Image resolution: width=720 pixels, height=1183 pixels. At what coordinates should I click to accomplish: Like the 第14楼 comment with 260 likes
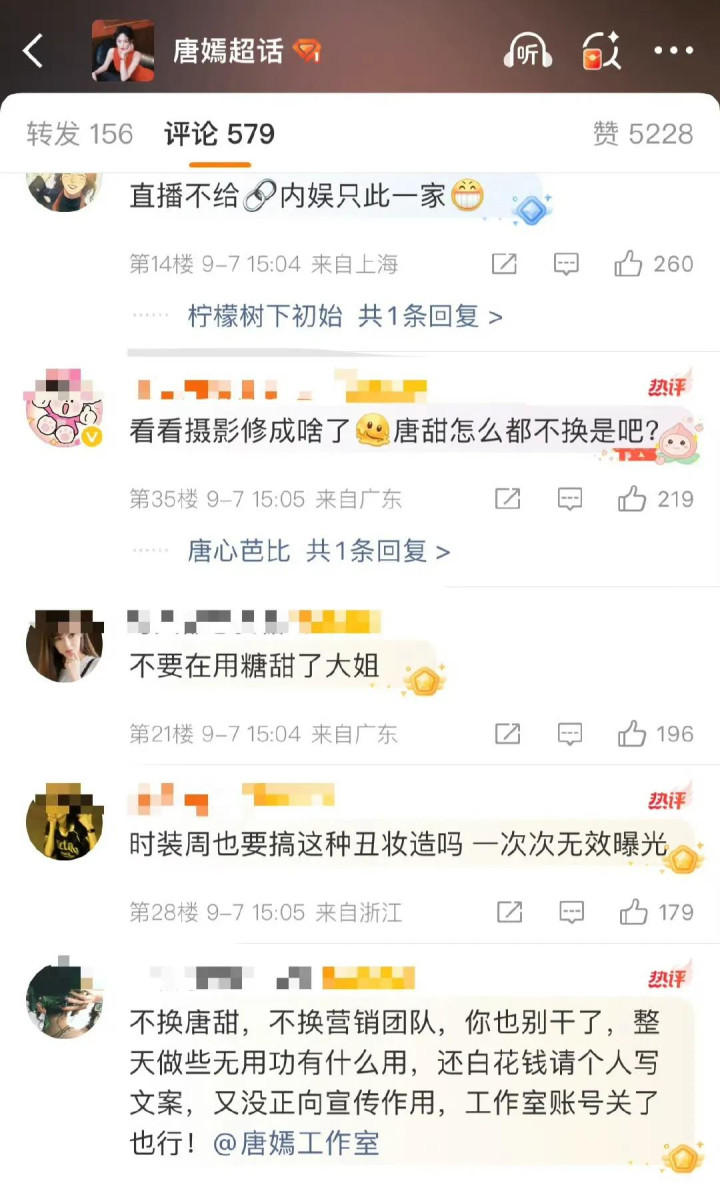click(x=653, y=264)
